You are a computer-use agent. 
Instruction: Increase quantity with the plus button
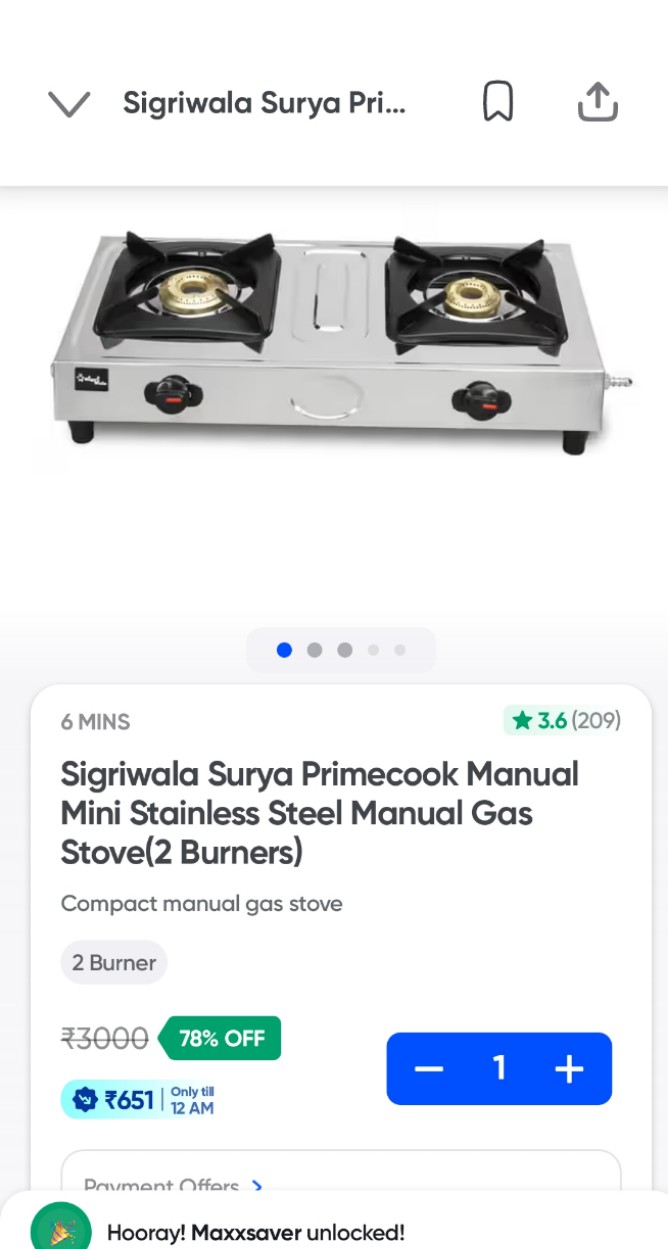tap(569, 1069)
